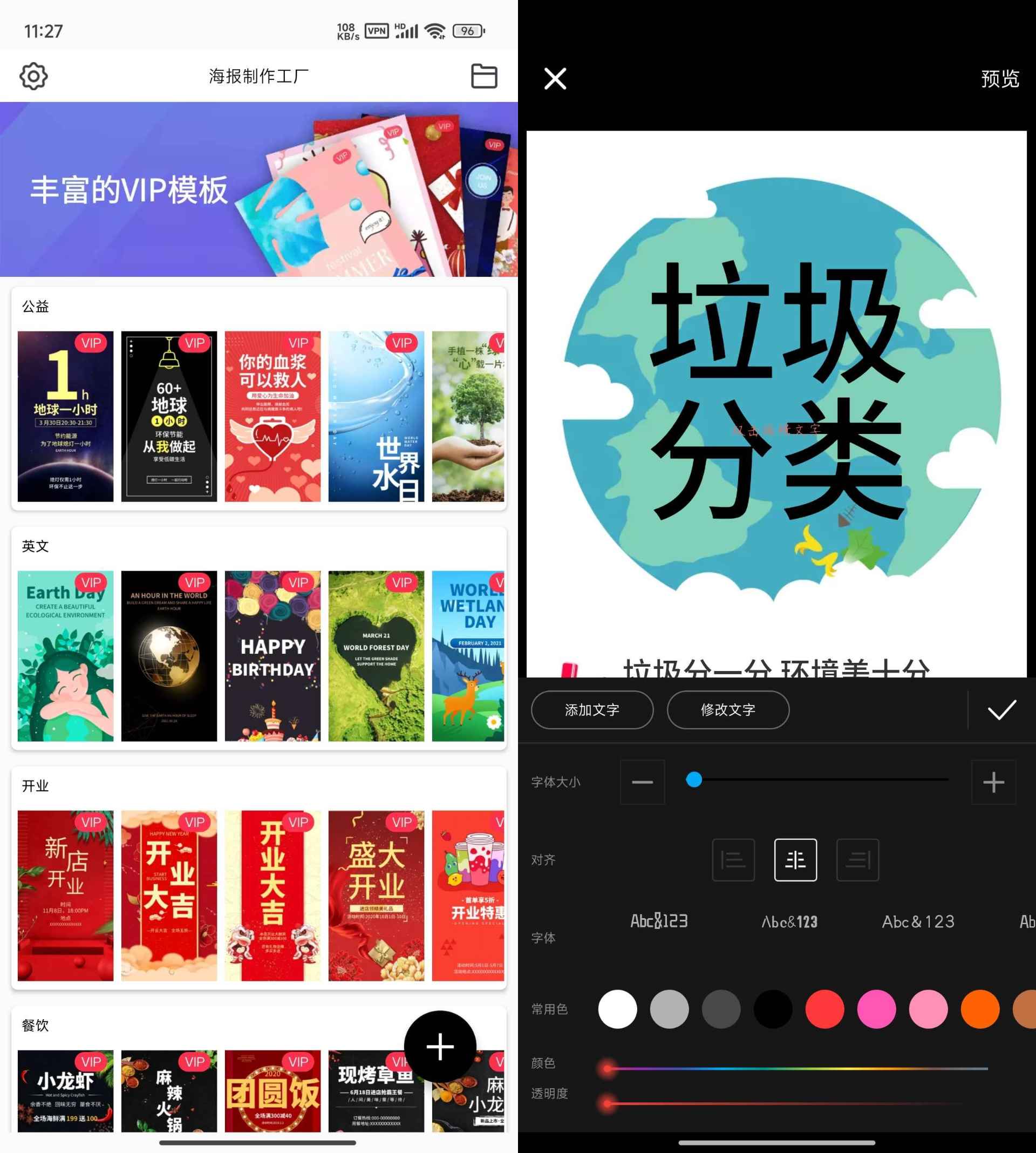Open the VIP templates banner
Screen dimensions: 1036x1153
tap(259, 189)
